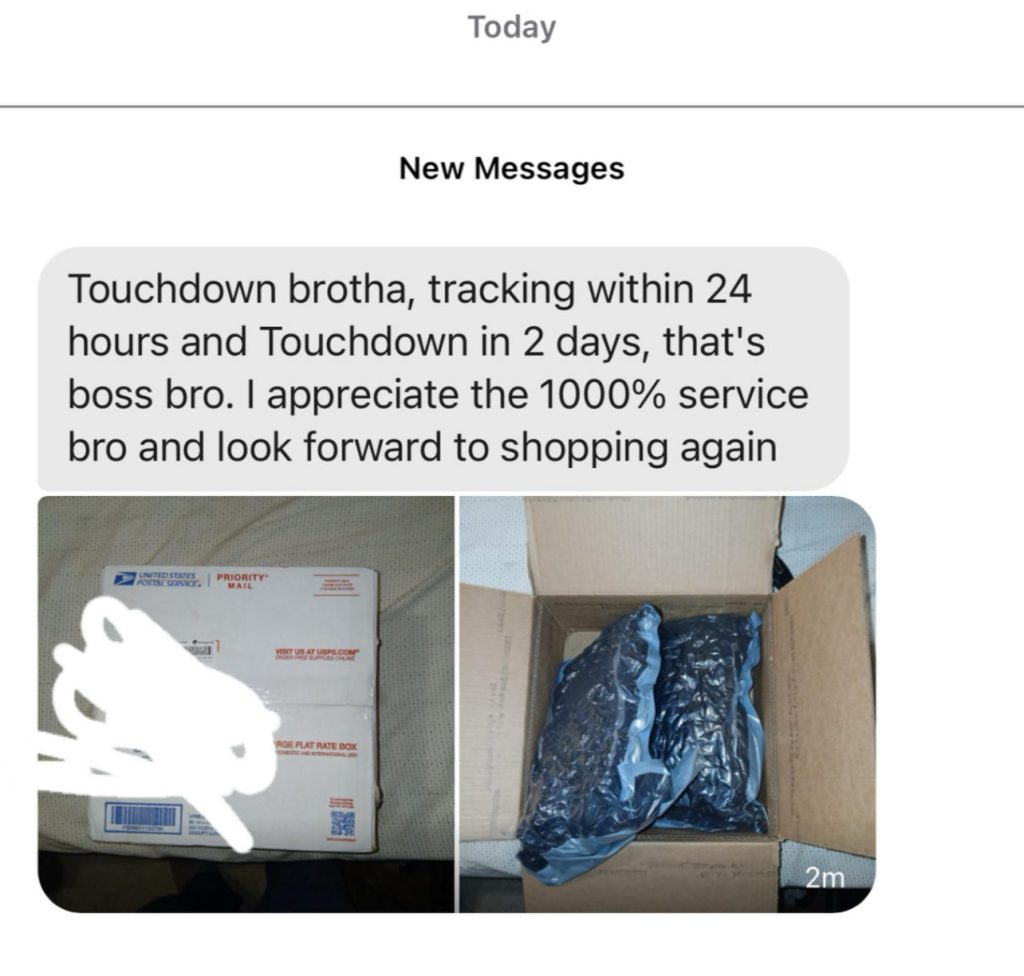Open the photo of the opened cardboard box
This screenshot has width=1024, height=976.
click(666, 703)
